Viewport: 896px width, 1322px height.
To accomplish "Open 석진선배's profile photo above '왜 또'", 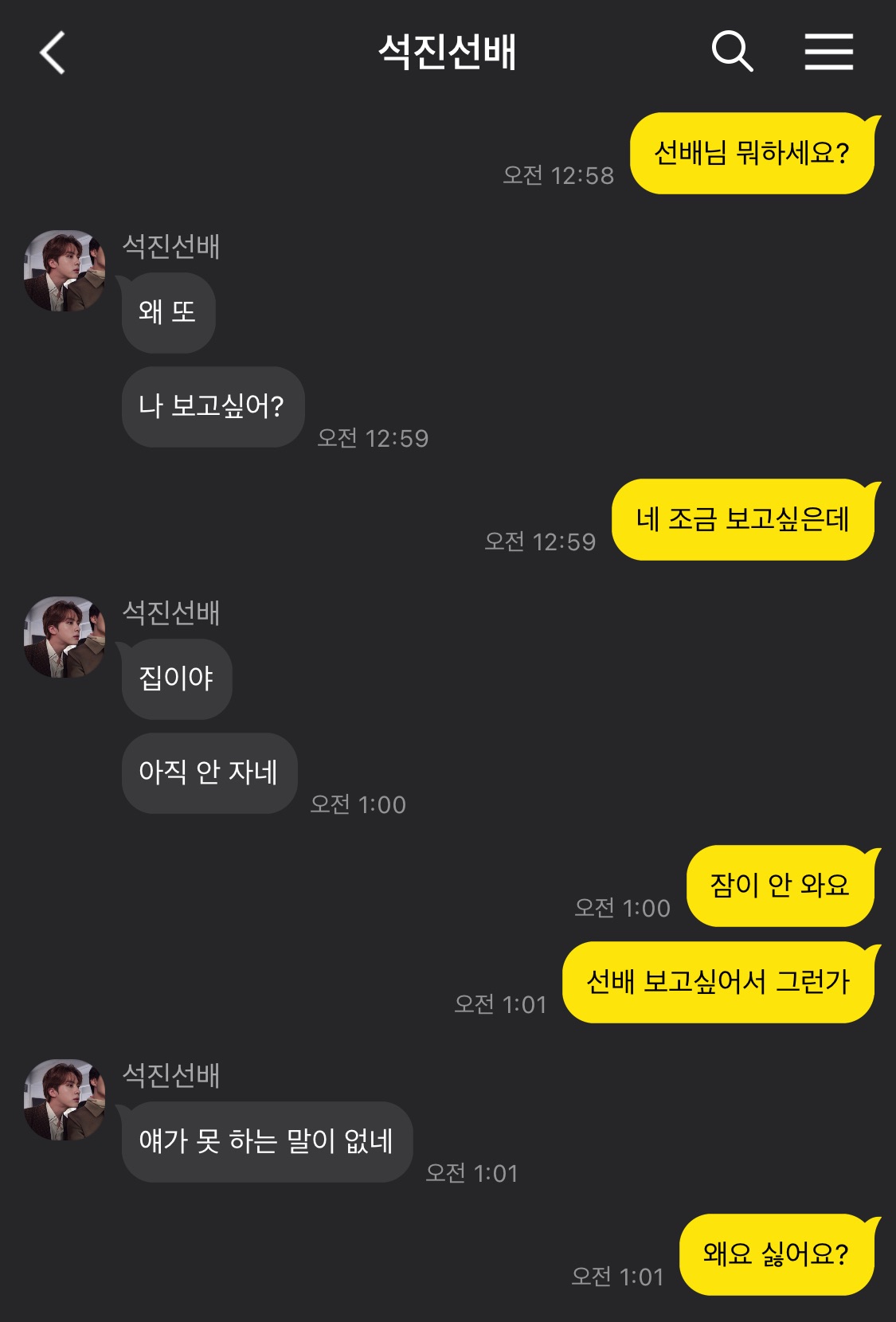I will click(65, 271).
